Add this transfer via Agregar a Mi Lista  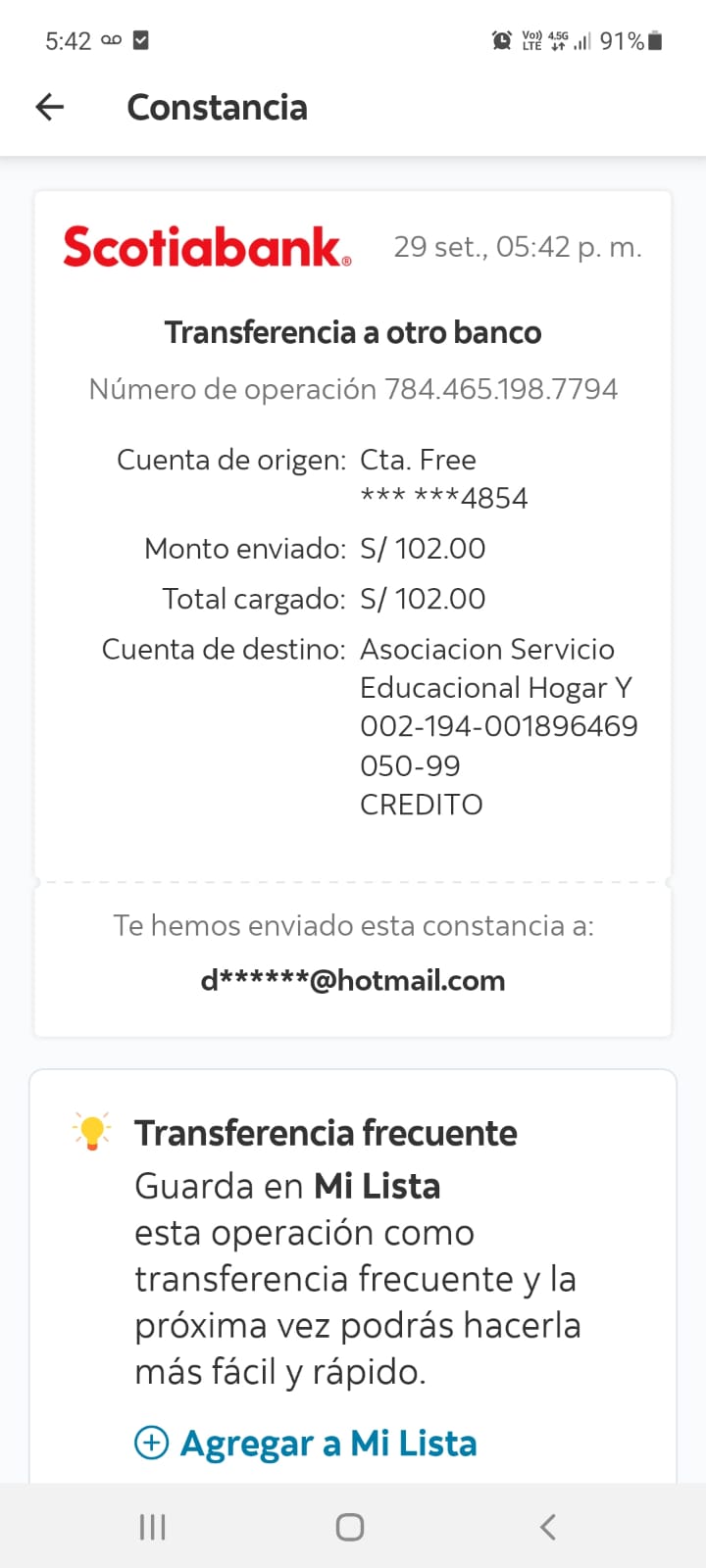tap(306, 1444)
